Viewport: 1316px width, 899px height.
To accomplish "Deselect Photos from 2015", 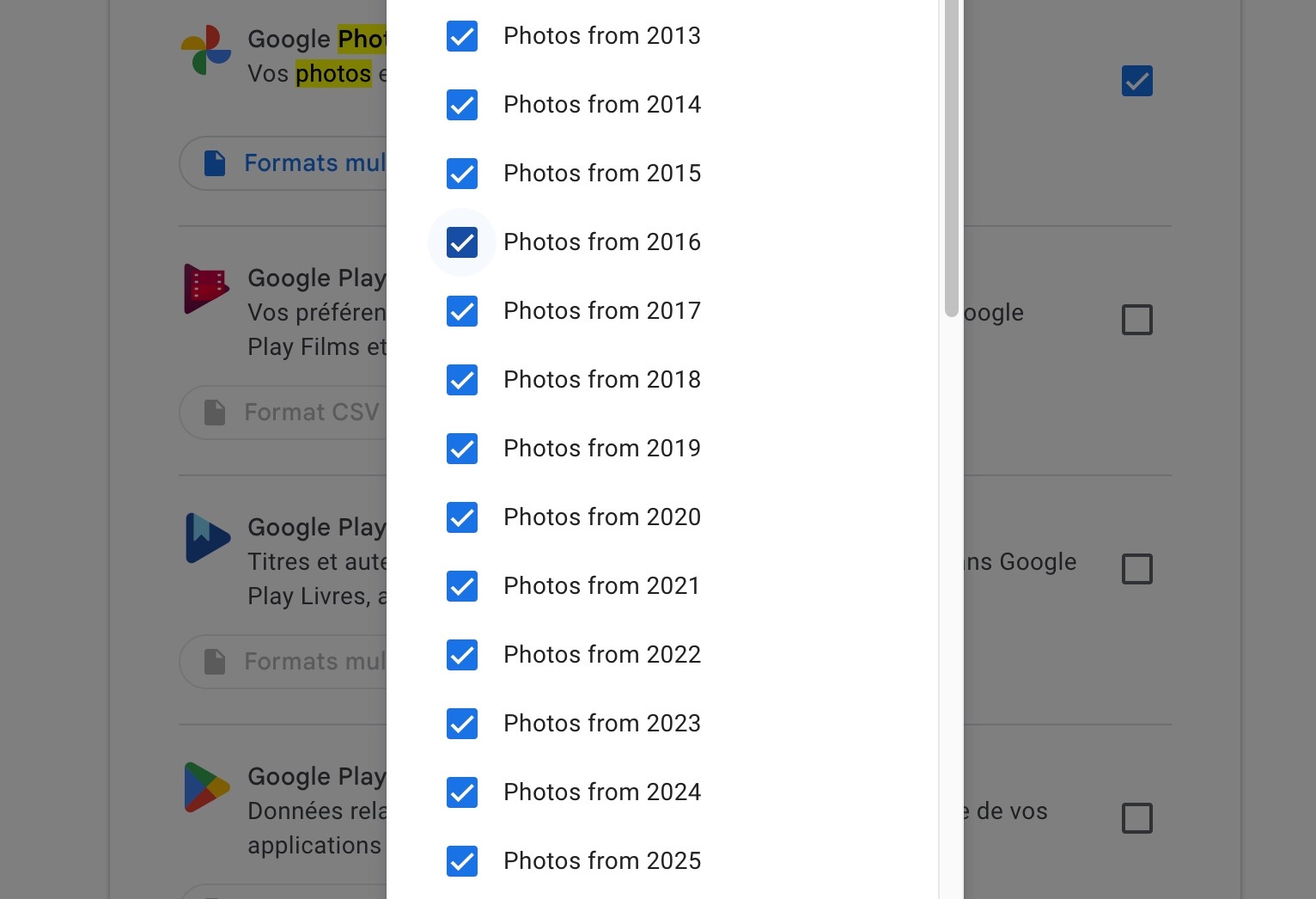I will pos(462,174).
